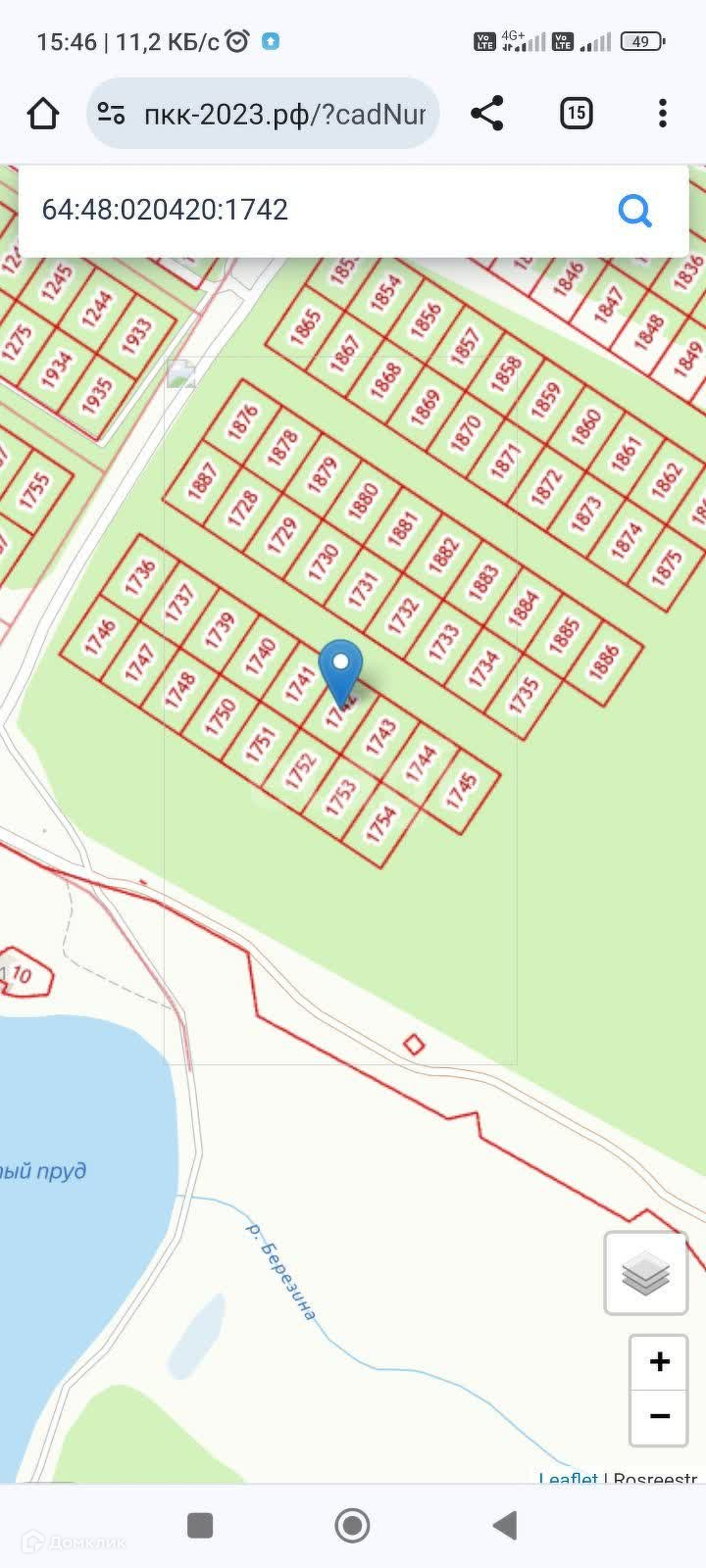Zoom out of the map
Viewport: 706px width, 1568px height.
coord(659,1417)
